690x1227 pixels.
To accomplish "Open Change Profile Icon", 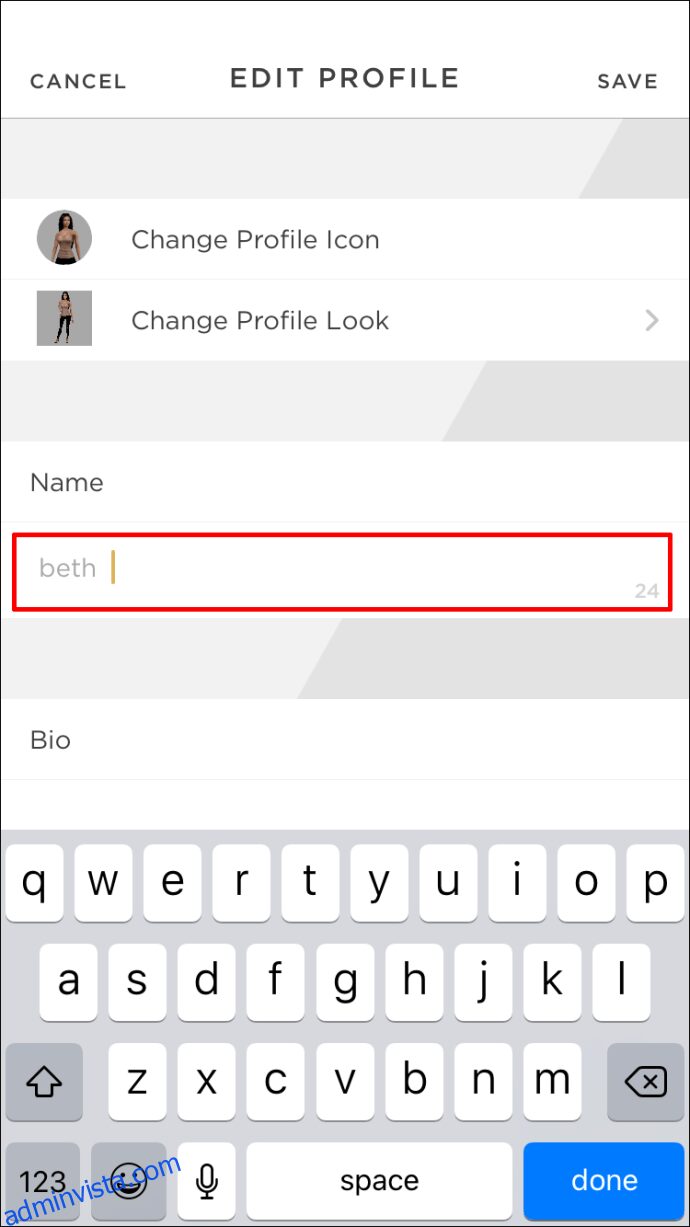I will pyautogui.click(x=345, y=239).
